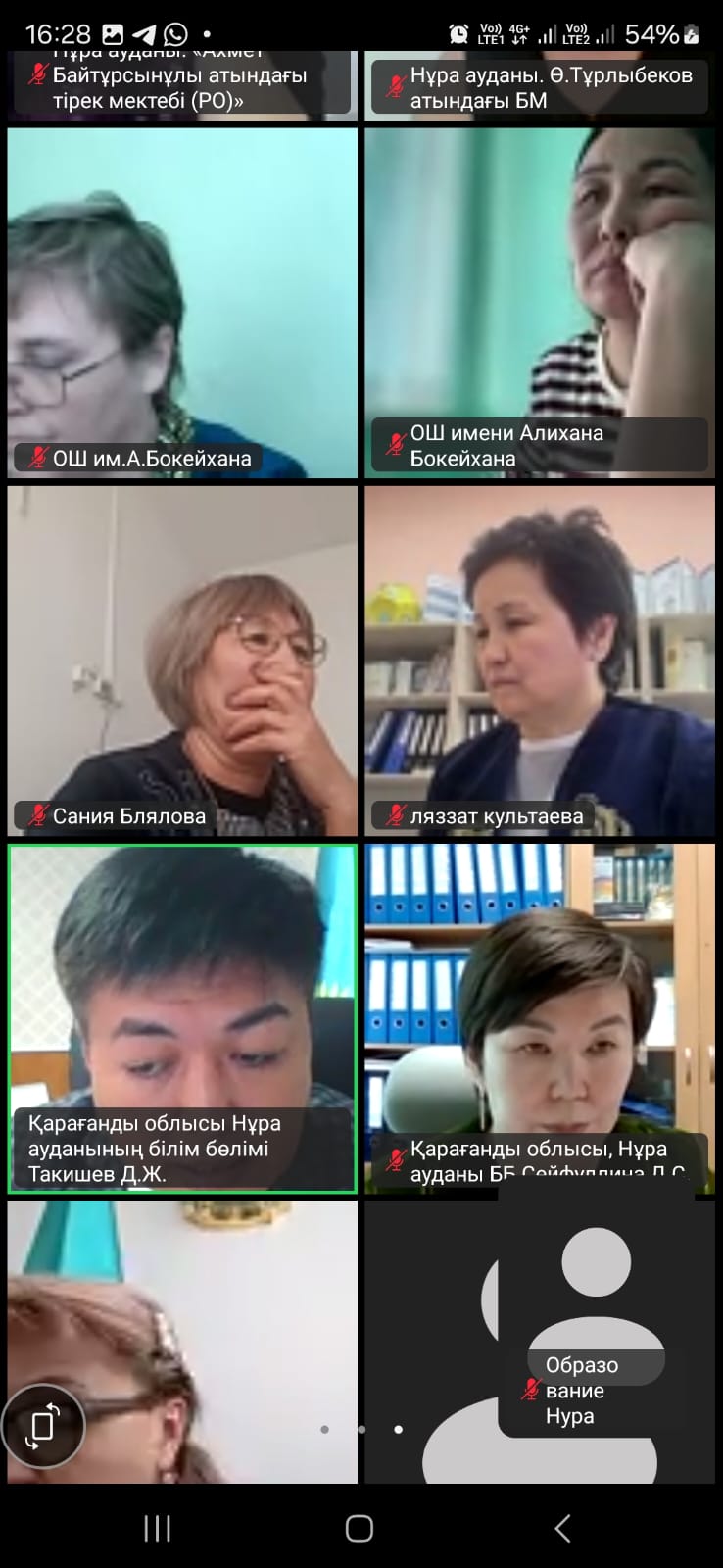Open ляззат культаева's video tile

[x=540, y=661]
